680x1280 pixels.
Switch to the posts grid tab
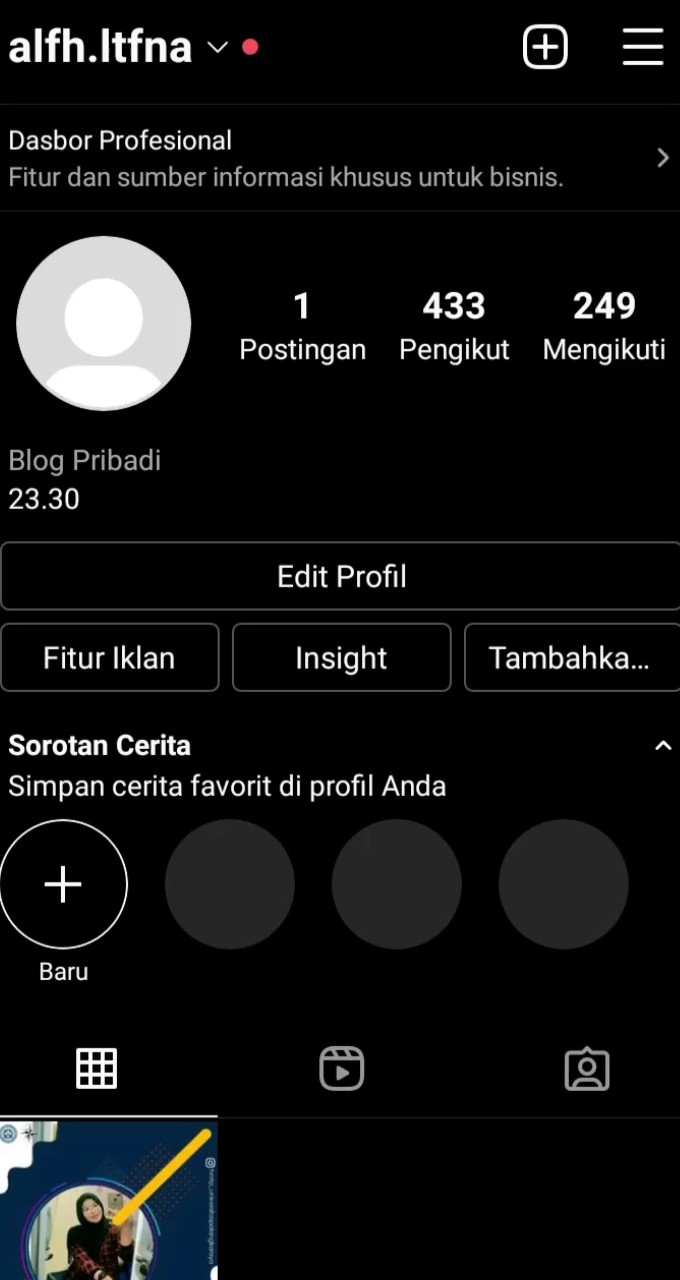pyautogui.click(x=97, y=1069)
